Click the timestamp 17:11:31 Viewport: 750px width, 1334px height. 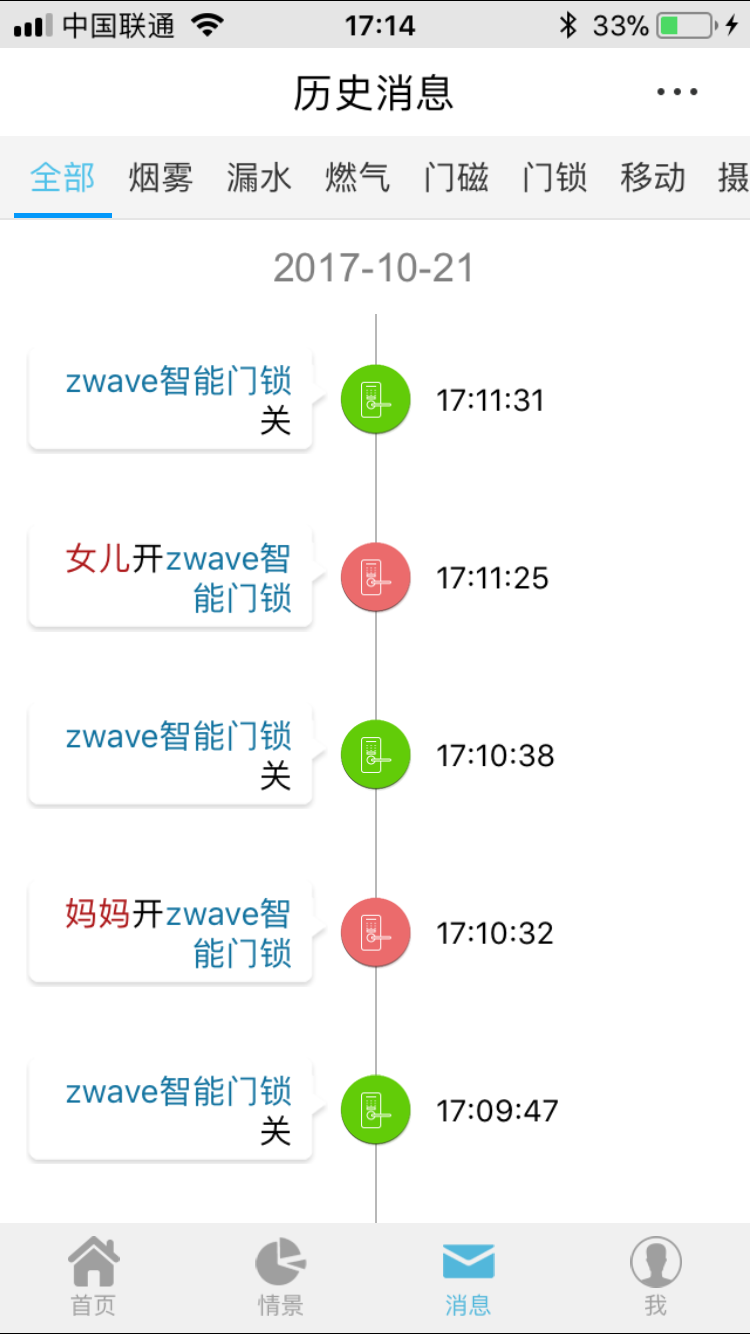[x=491, y=399]
